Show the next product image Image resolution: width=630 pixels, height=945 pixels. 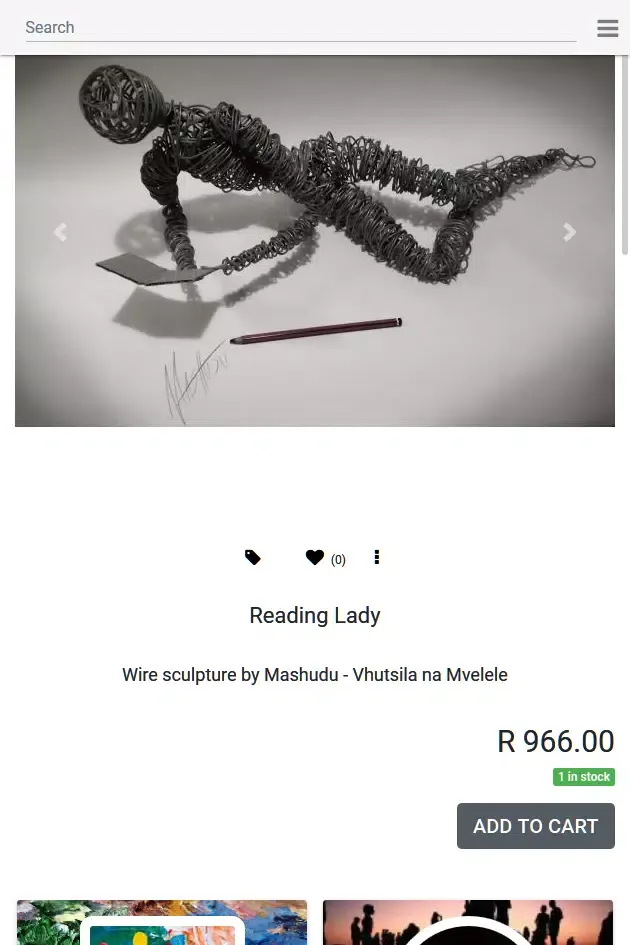tap(569, 233)
